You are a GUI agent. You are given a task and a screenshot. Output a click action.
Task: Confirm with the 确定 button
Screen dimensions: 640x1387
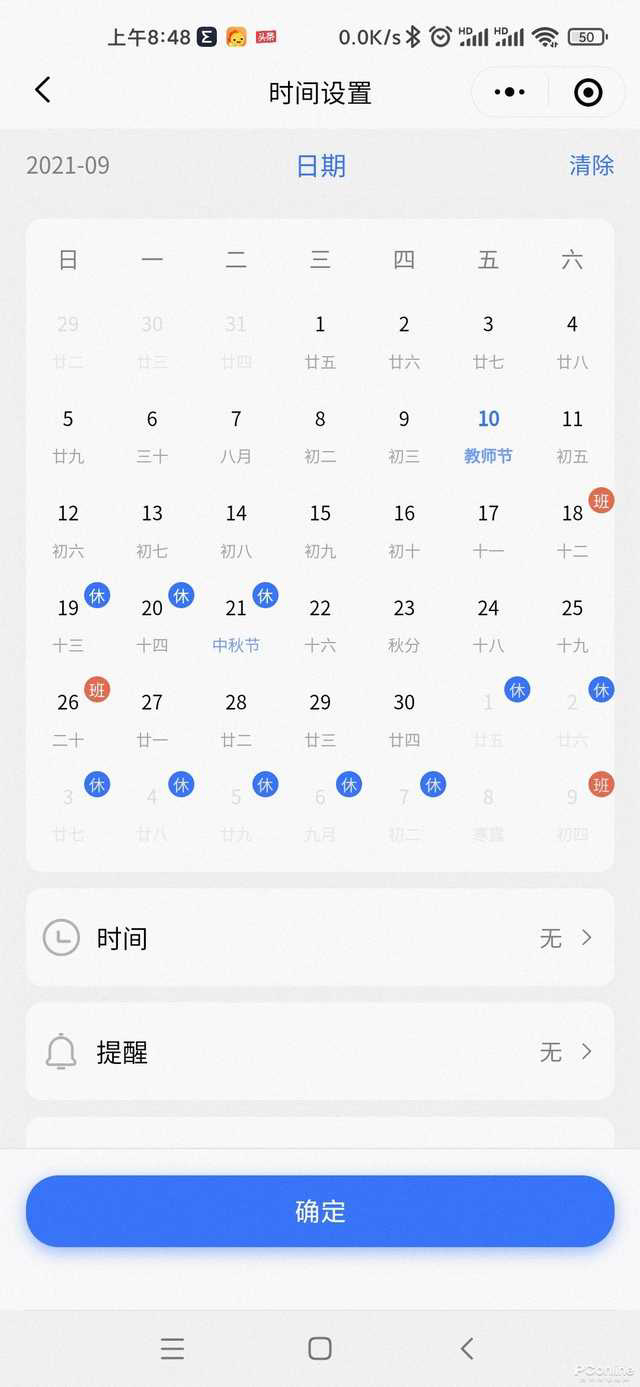pyautogui.click(x=320, y=1211)
